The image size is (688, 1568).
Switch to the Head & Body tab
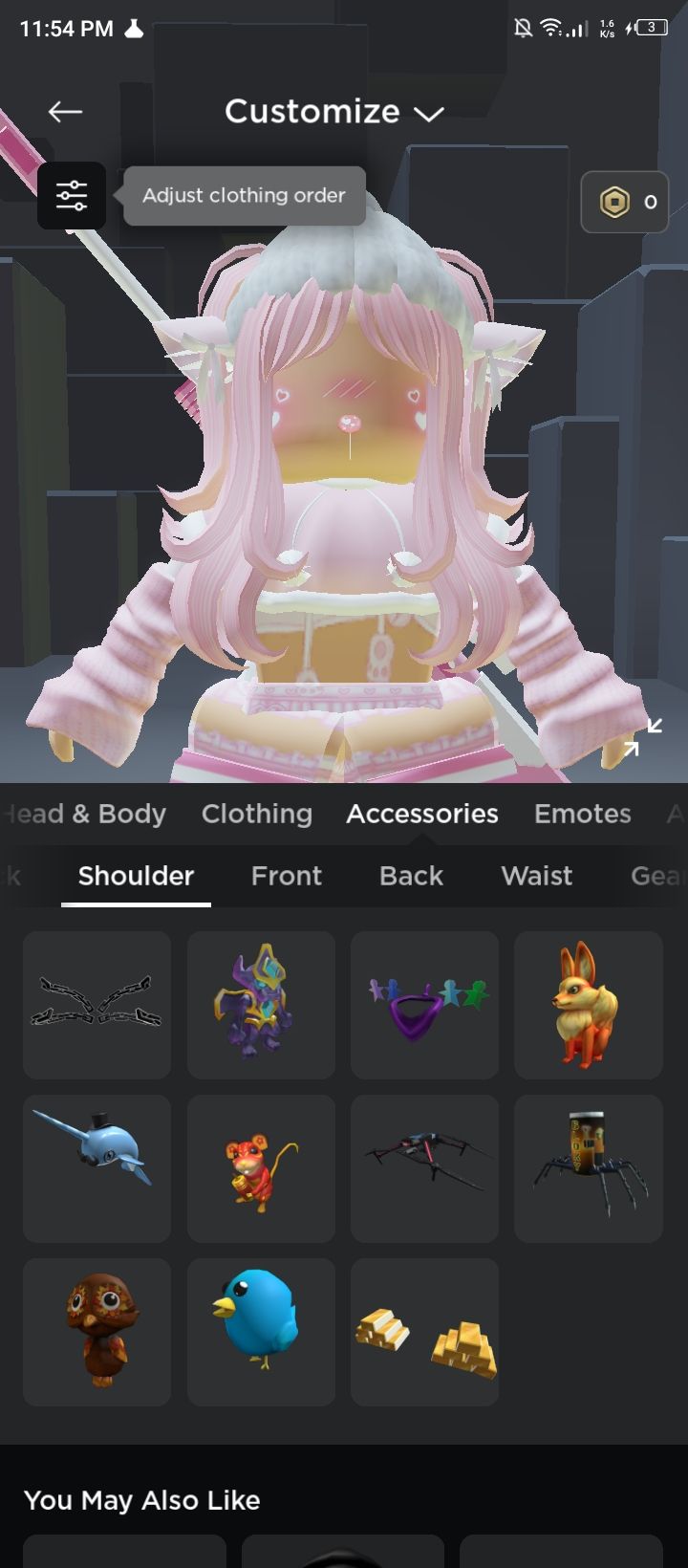(x=86, y=814)
